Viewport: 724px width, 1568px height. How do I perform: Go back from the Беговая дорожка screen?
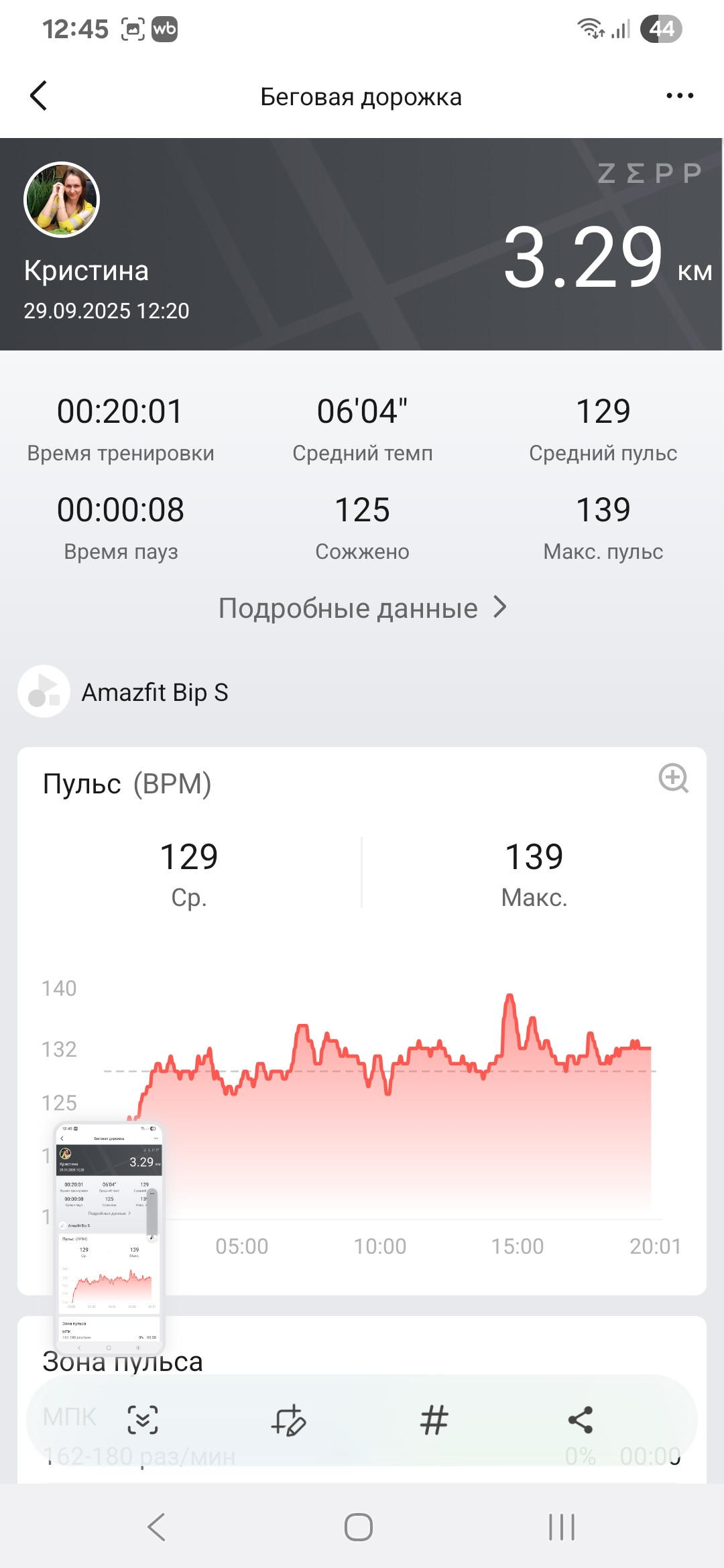(x=39, y=96)
